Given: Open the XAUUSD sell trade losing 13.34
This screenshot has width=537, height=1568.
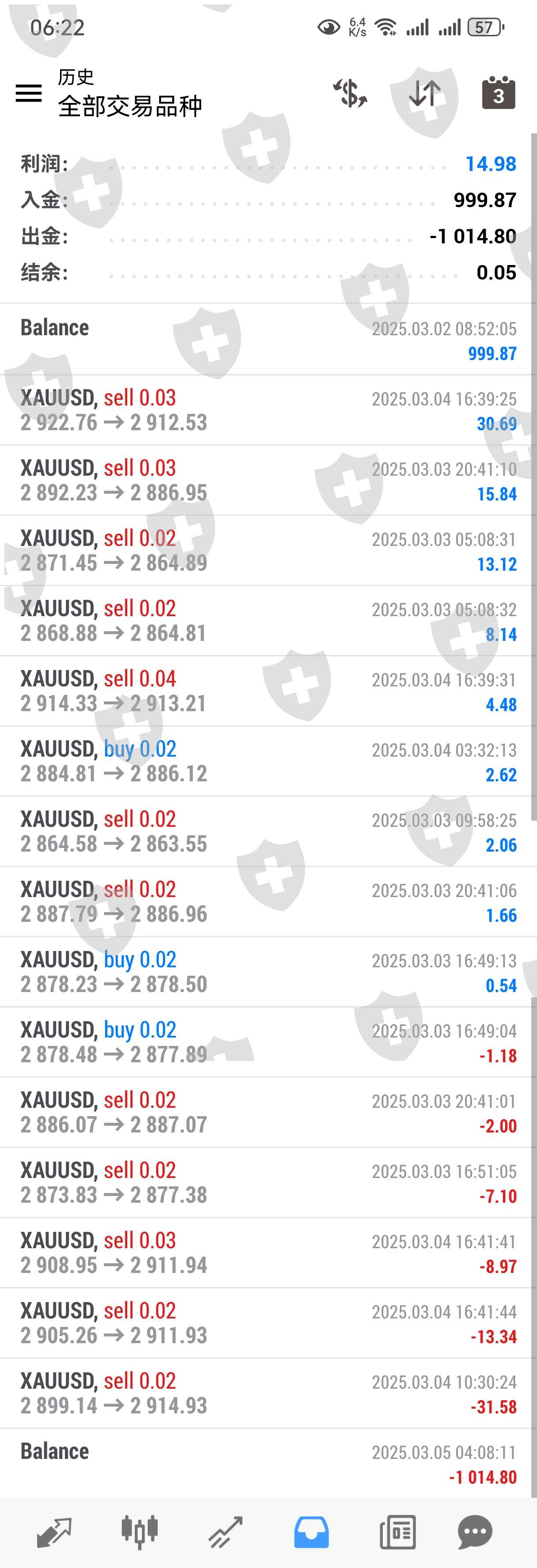Looking at the screenshot, I should coord(268,1323).
